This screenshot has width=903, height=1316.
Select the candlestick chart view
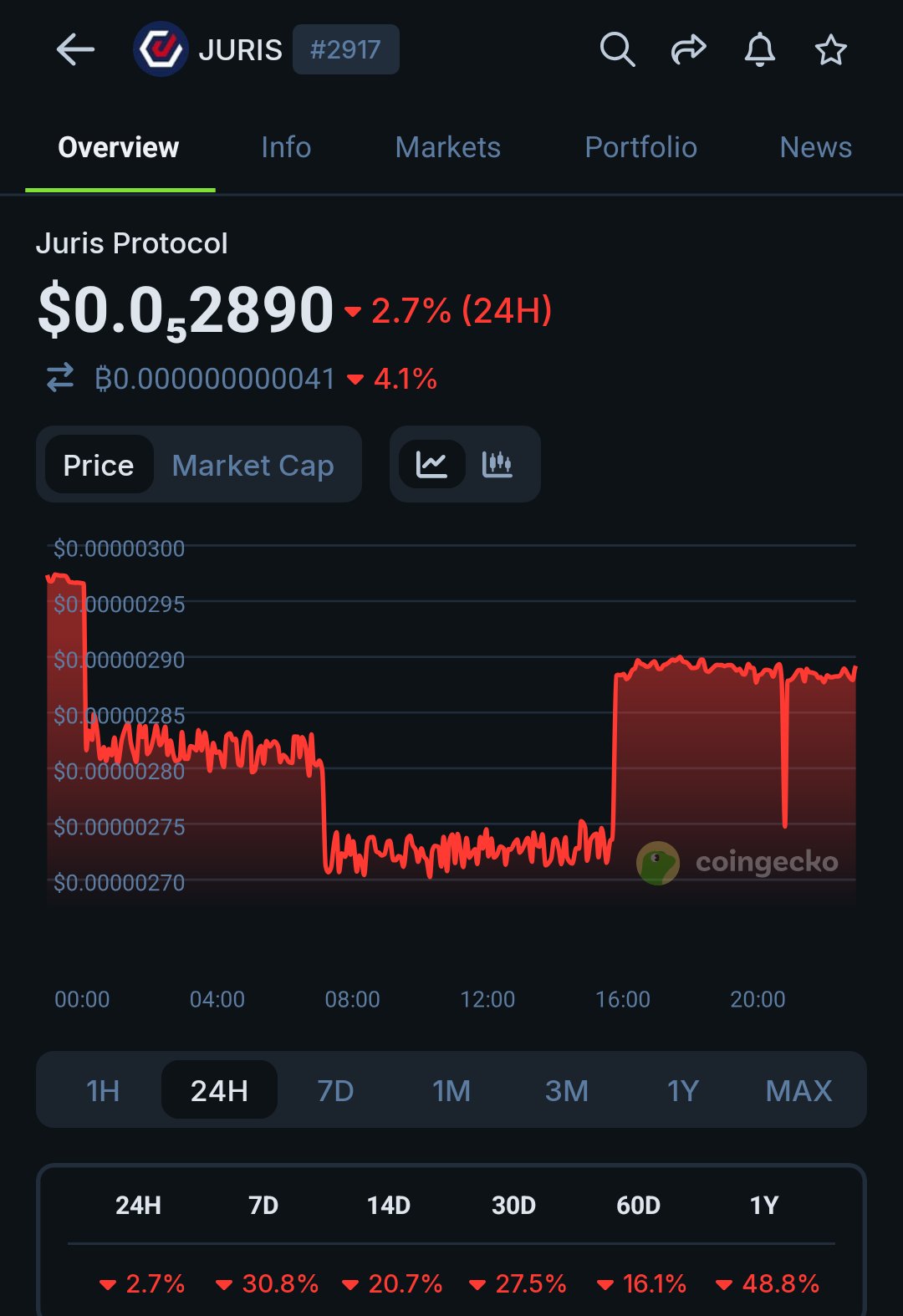coord(497,464)
